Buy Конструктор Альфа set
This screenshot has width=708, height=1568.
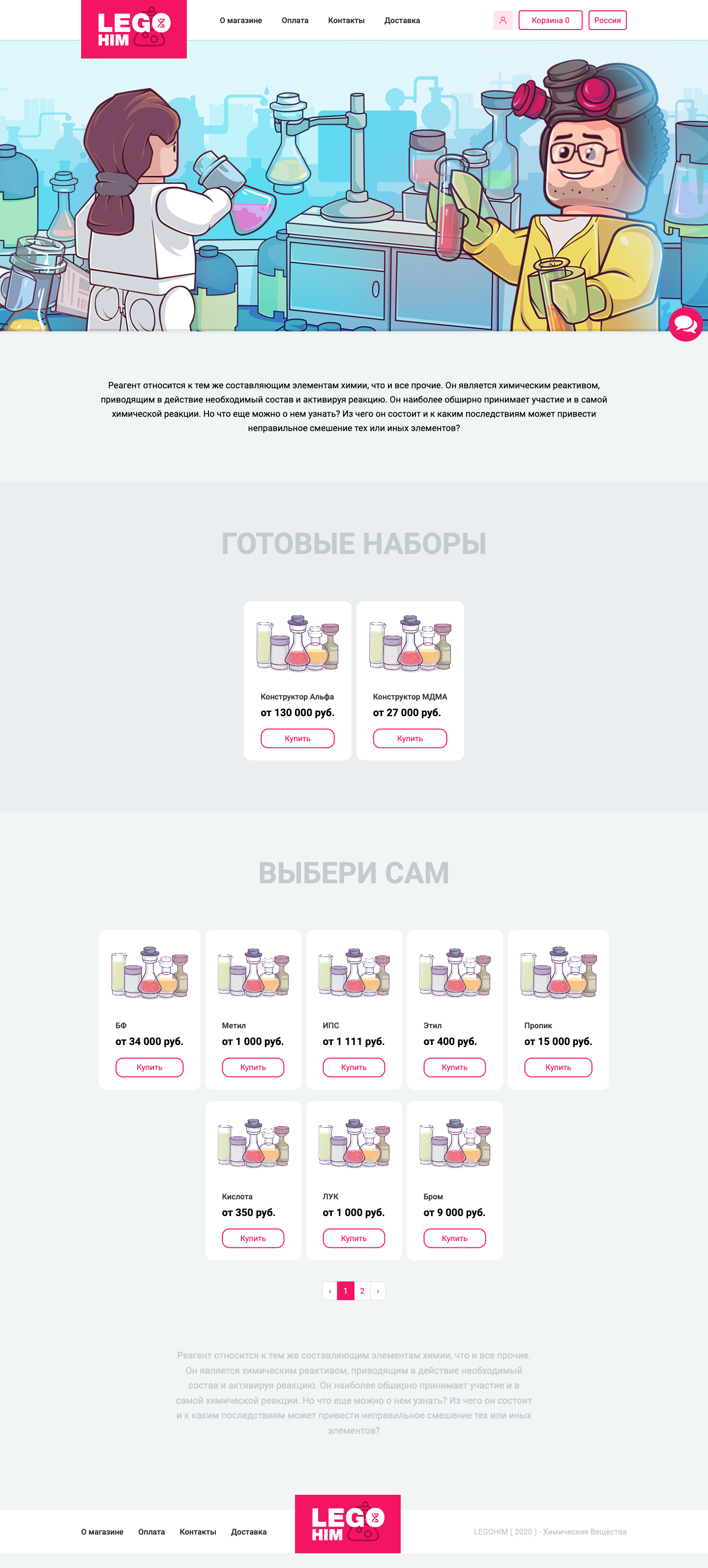click(x=297, y=738)
